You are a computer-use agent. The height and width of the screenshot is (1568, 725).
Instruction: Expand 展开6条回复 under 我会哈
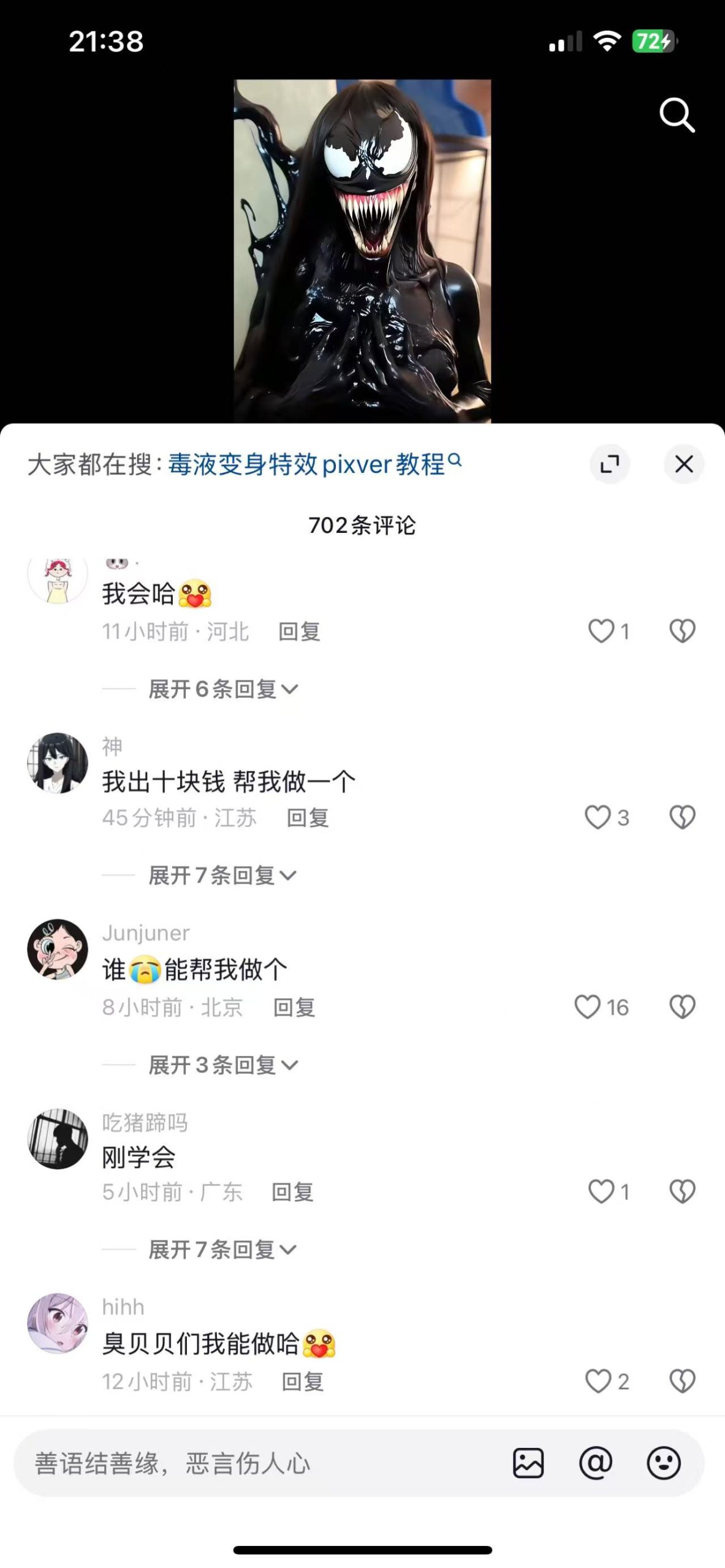pyautogui.click(x=222, y=689)
